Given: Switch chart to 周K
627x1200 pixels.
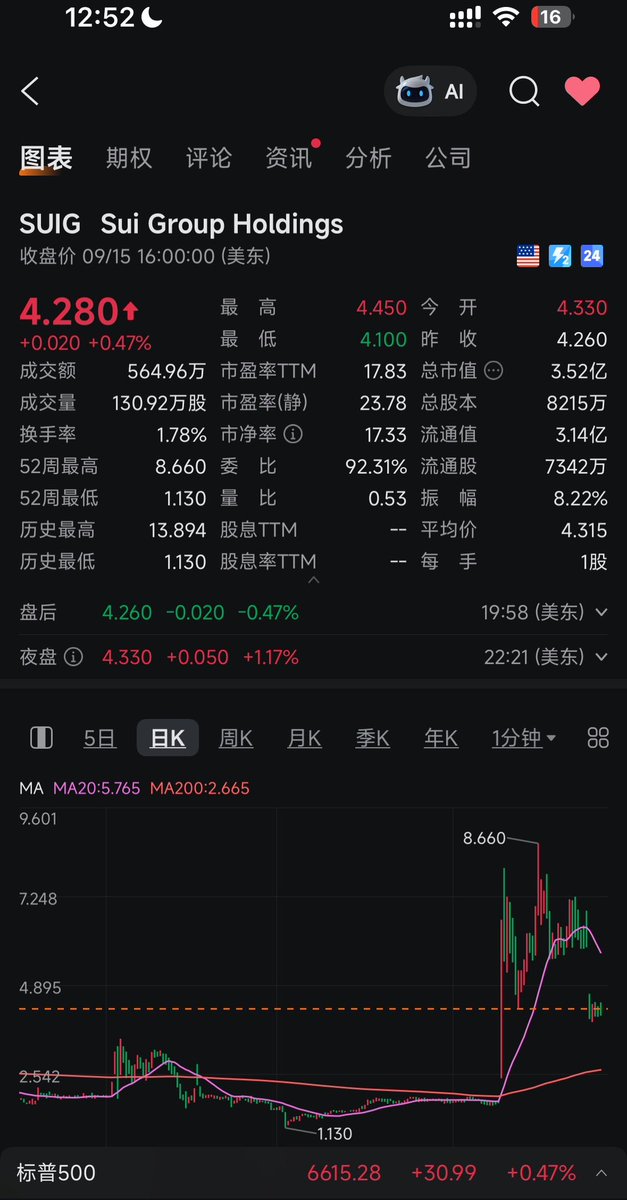Looking at the screenshot, I should (x=236, y=738).
